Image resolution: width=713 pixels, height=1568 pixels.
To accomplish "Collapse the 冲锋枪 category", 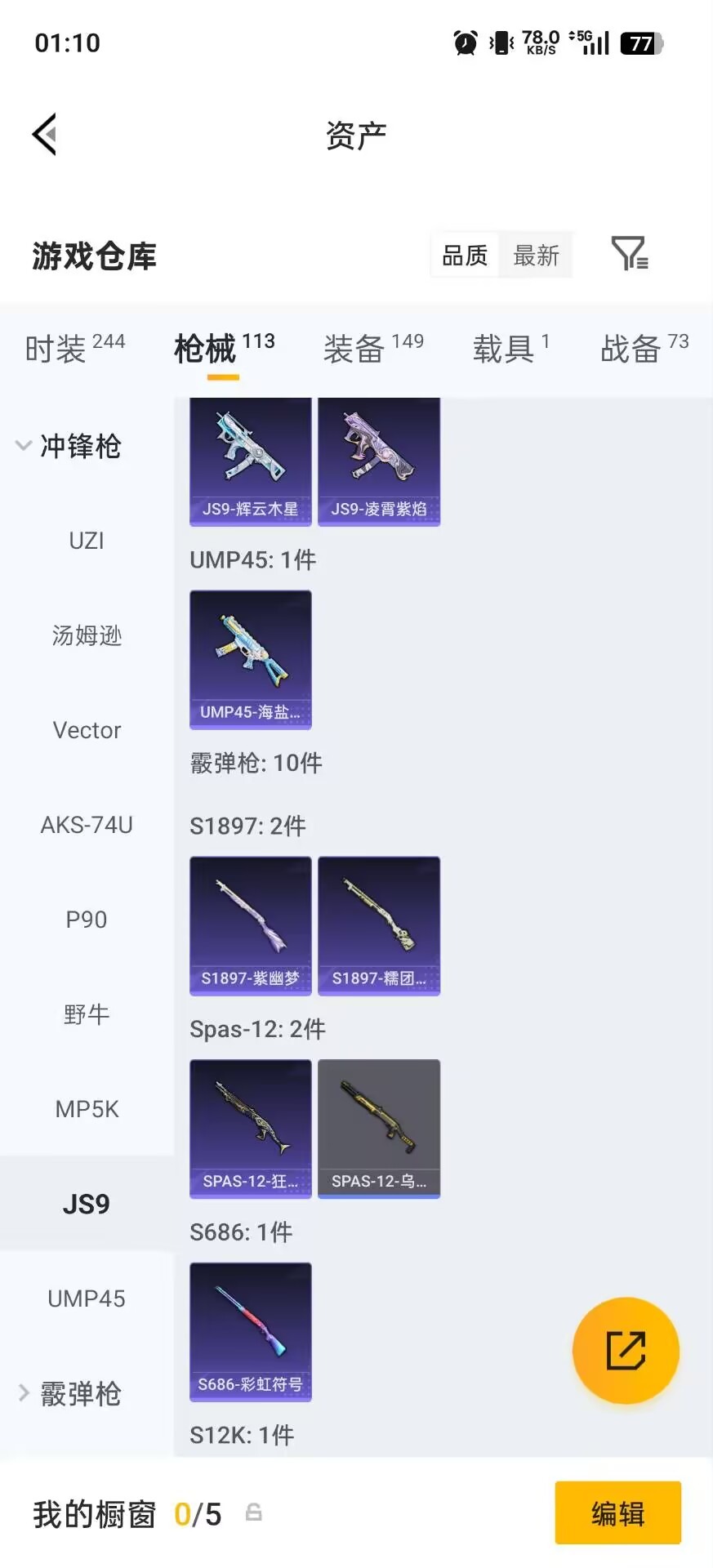I will point(80,446).
